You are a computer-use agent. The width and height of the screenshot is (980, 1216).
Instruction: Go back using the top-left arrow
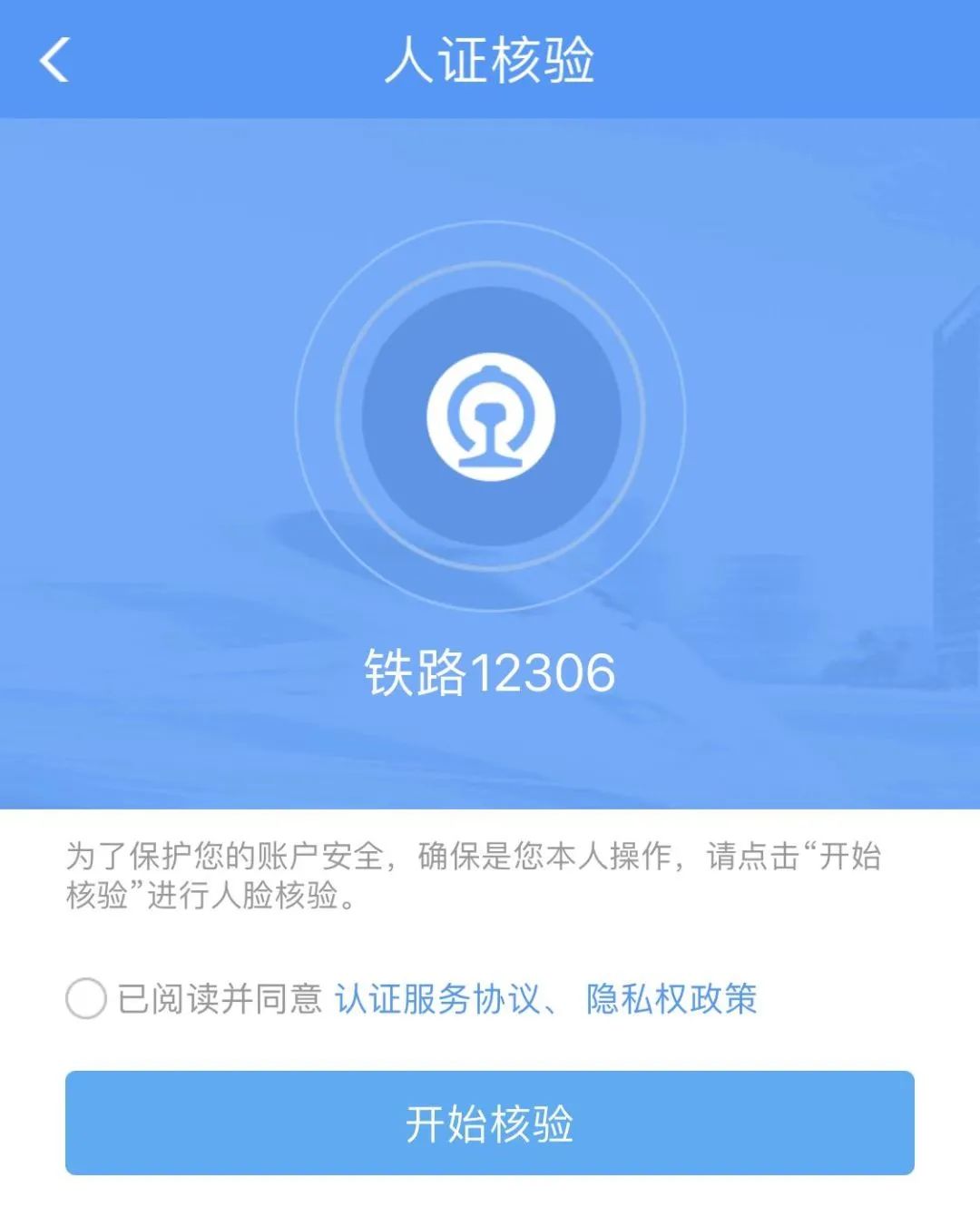pos(54,61)
